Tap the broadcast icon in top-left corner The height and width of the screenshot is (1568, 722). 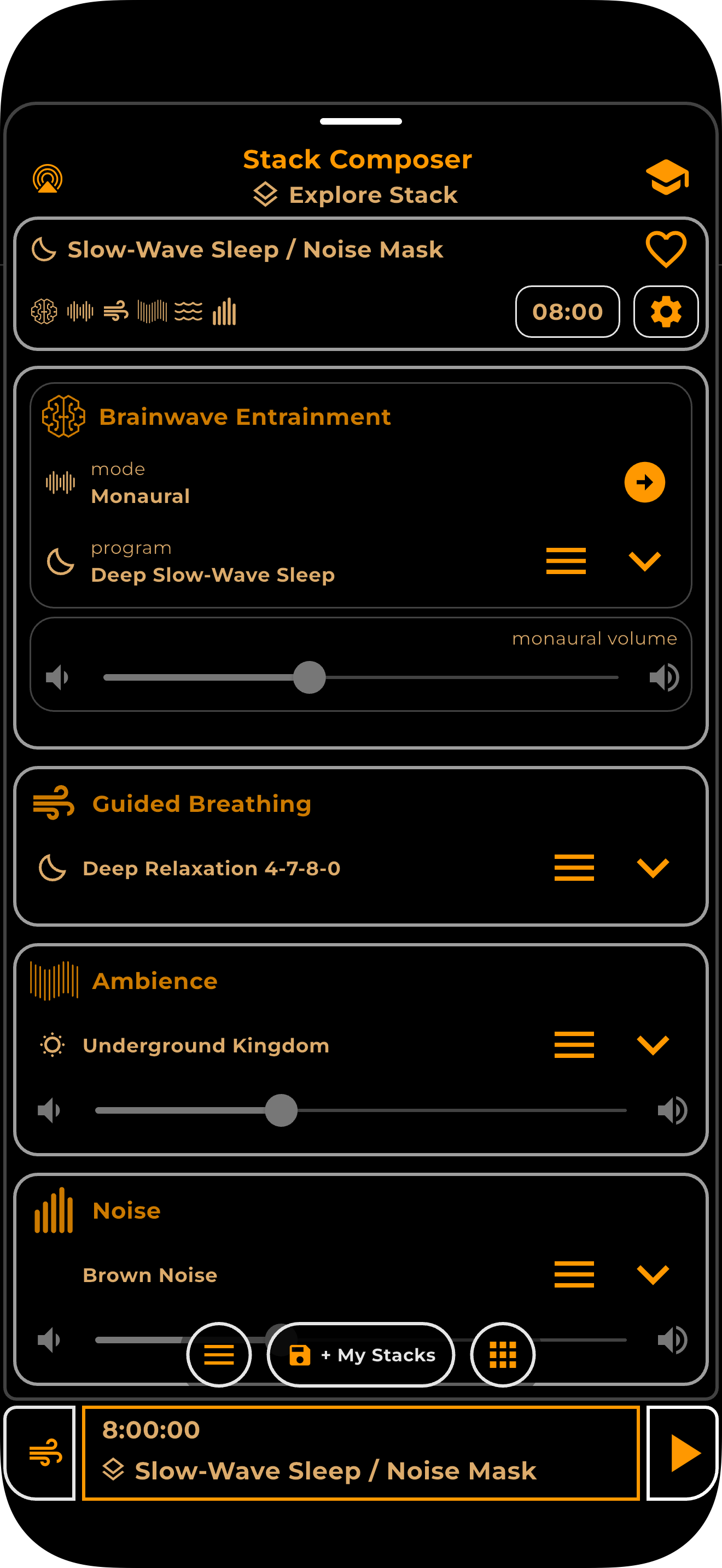[48, 177]
